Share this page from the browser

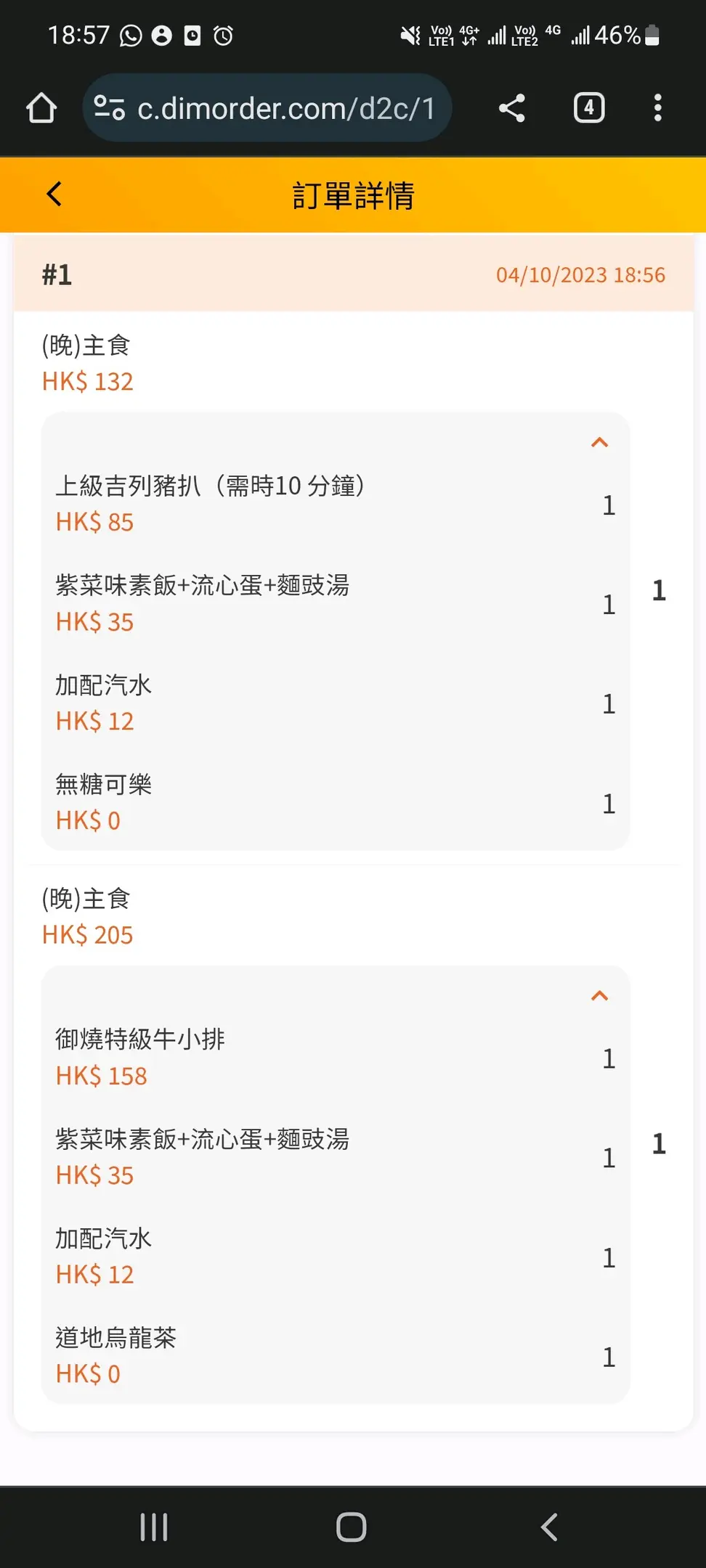point(512,109)
